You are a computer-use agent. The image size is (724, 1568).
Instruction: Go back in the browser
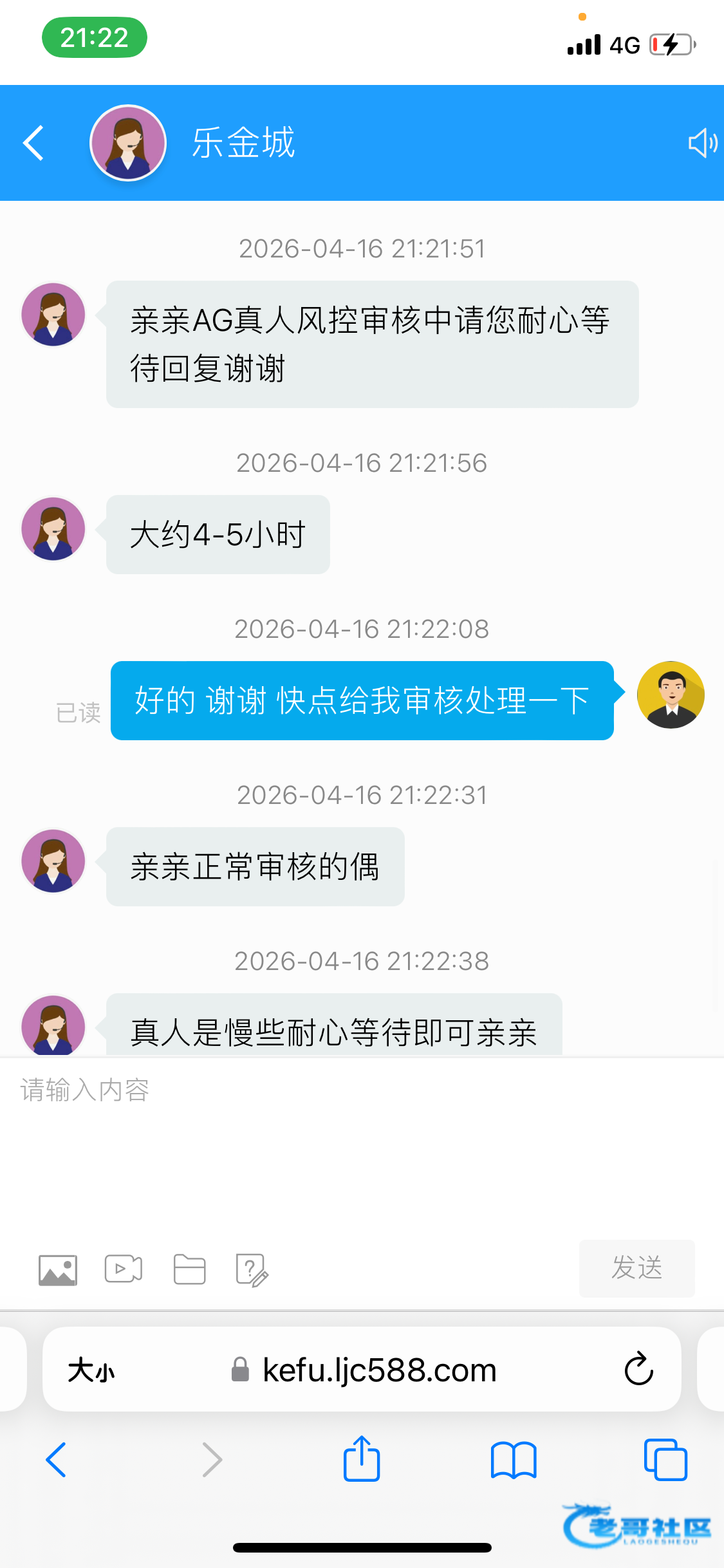coord(56,1459)
